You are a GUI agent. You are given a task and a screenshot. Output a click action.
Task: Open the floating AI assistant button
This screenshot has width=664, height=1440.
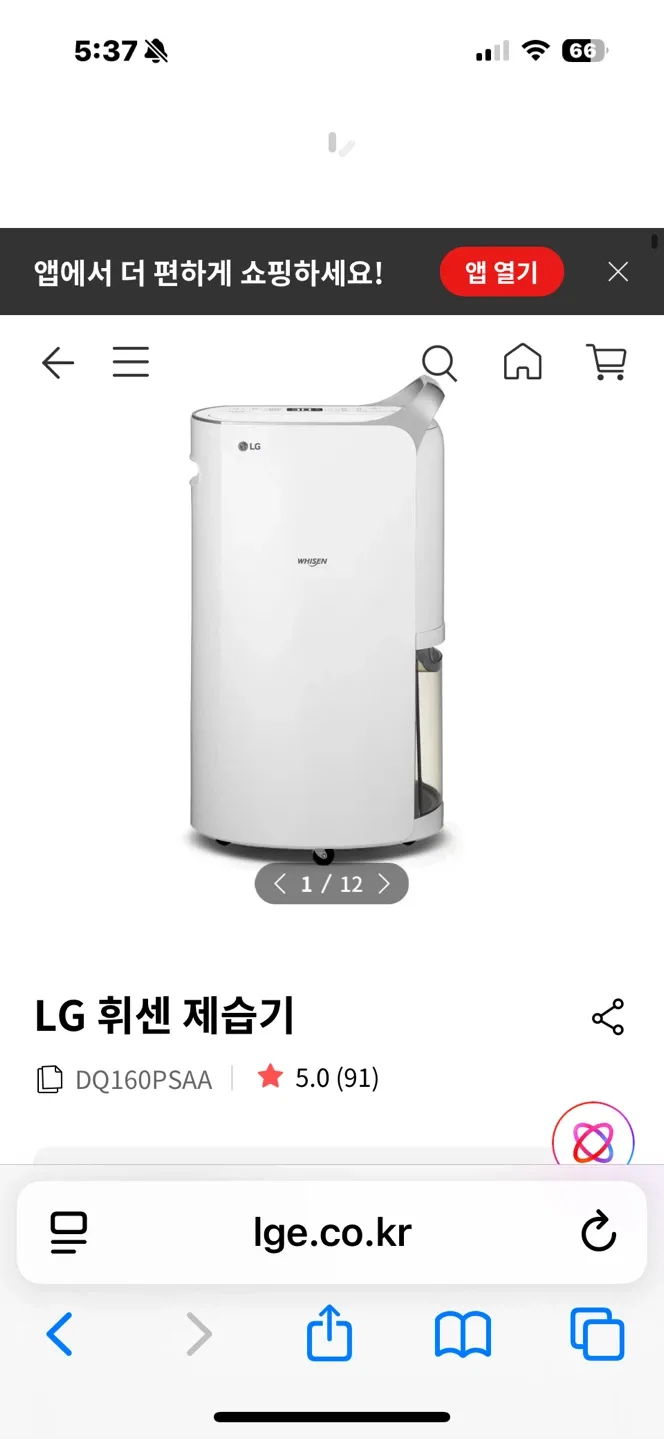pyautogui.click(x=593, y=1140)
